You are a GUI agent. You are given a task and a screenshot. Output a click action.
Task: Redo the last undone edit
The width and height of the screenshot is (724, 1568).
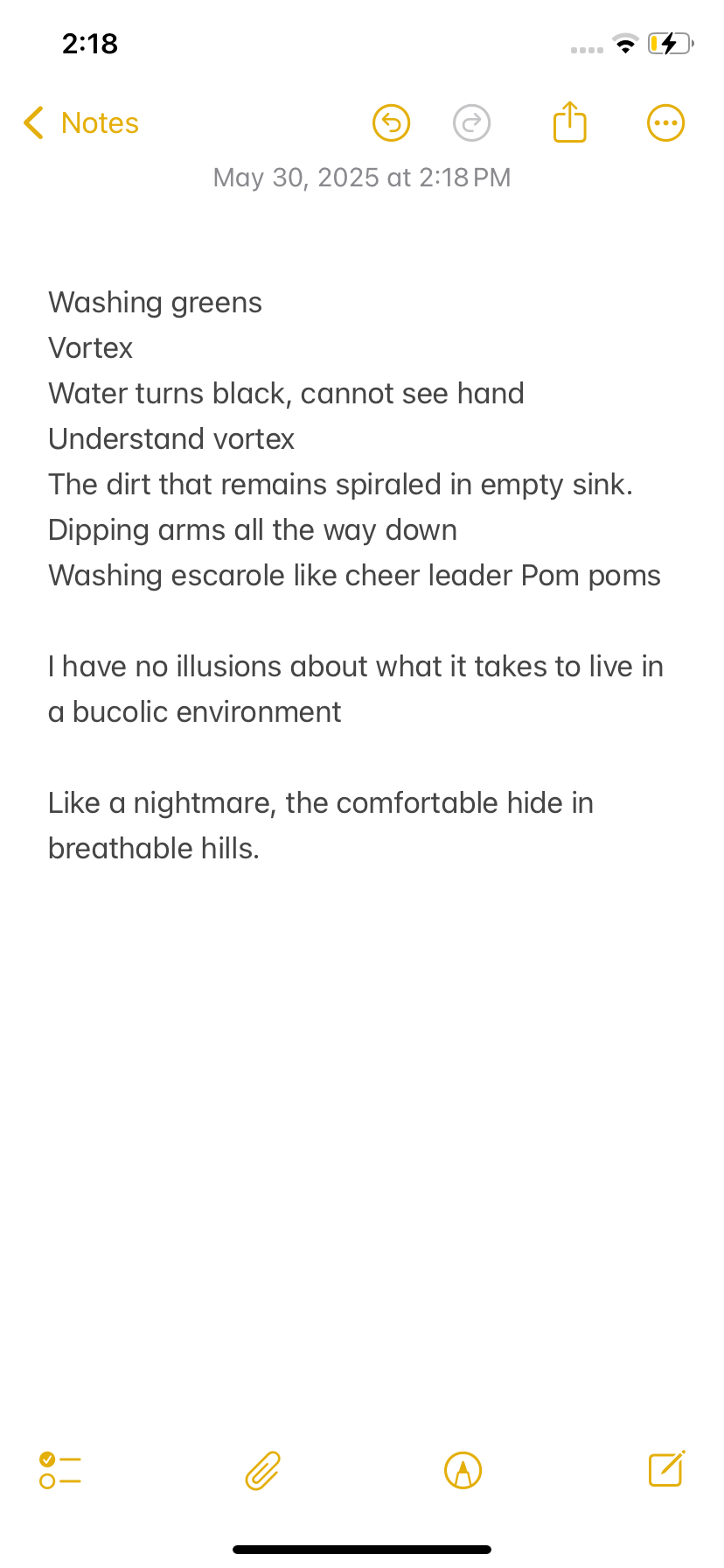tap(471, 123)
